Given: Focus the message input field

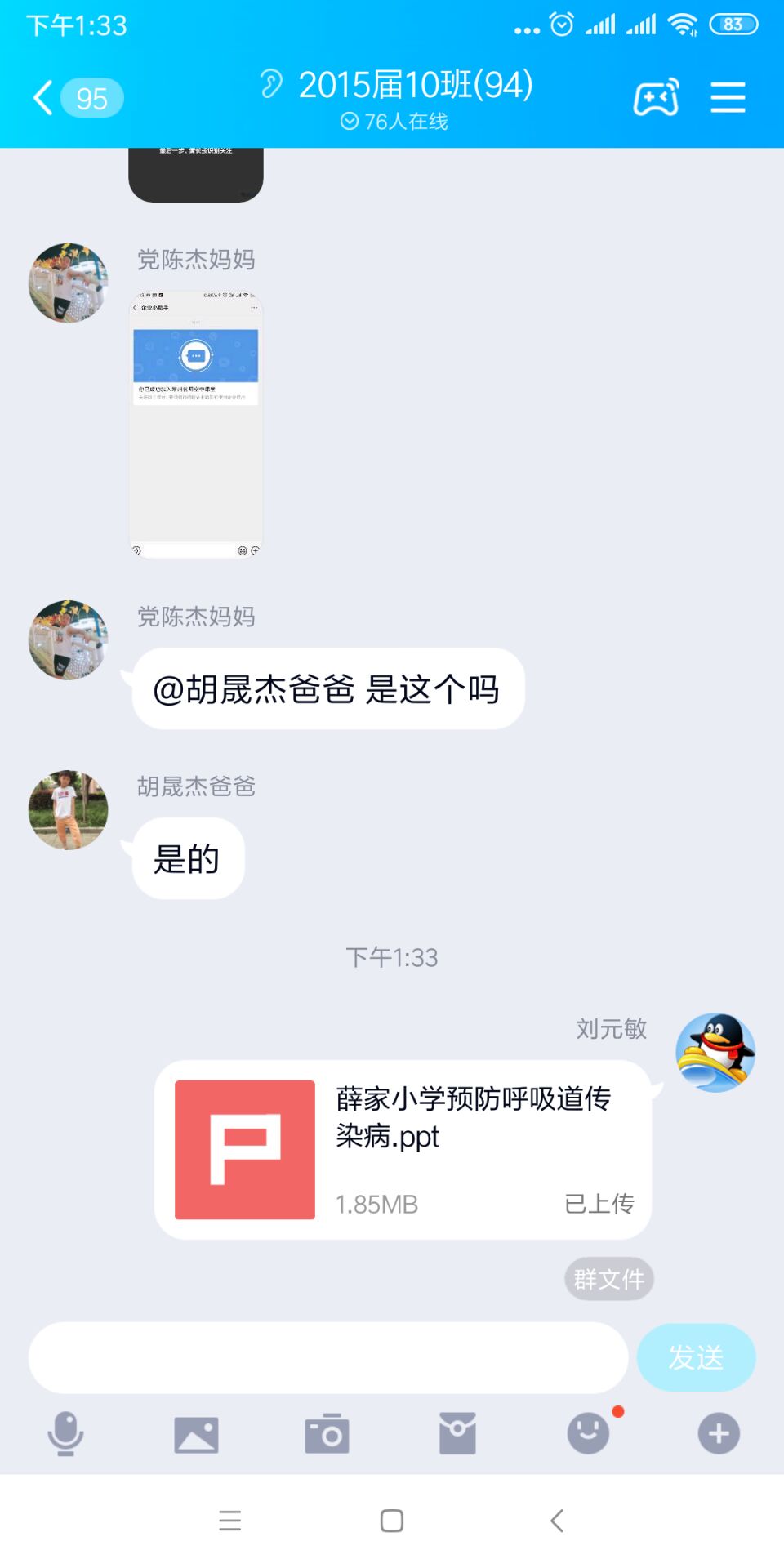Looking at the screenshot, I should [327, 1357].
